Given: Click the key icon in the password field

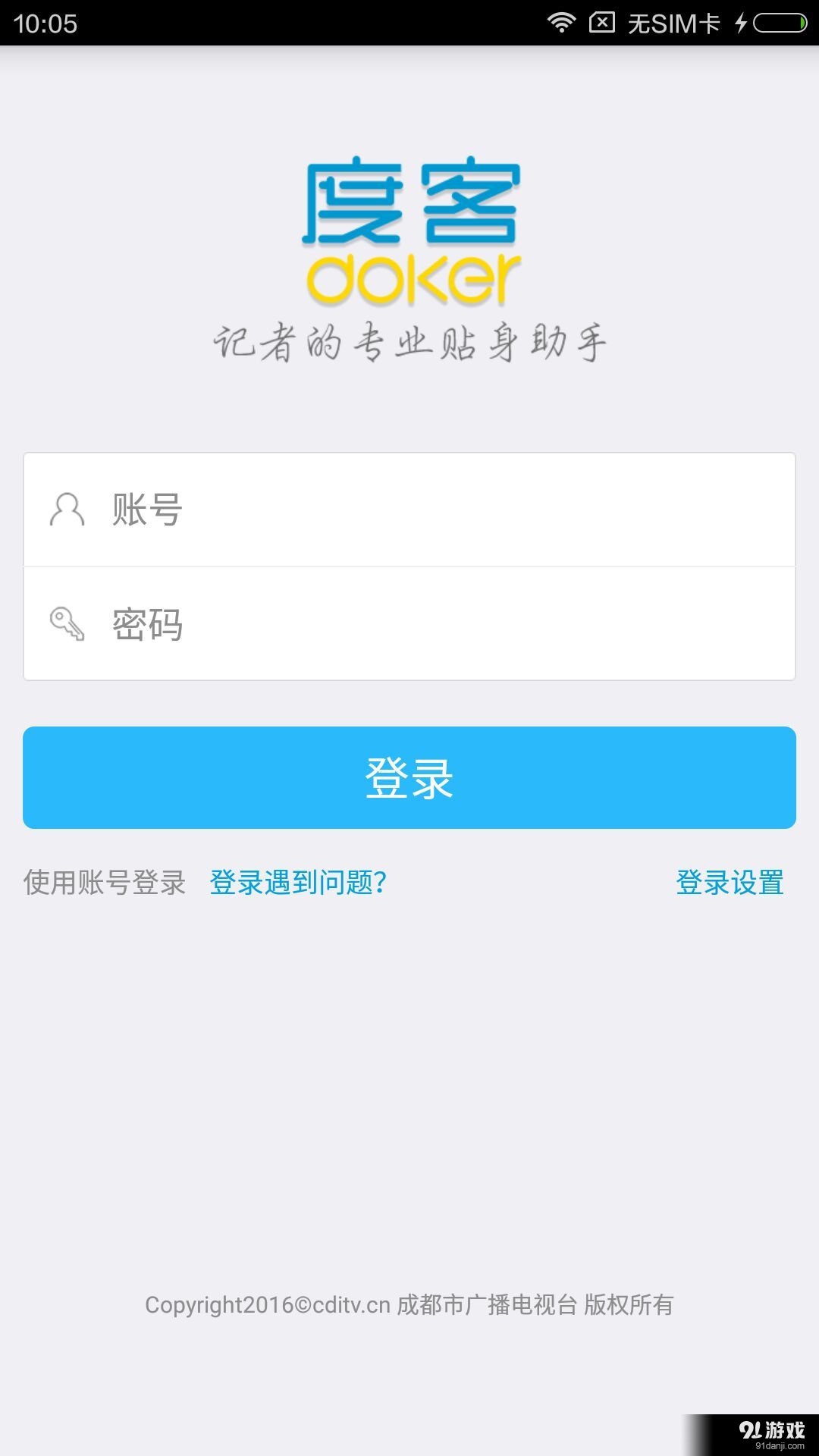Looking at the screenshot, I should pos(67,624).
